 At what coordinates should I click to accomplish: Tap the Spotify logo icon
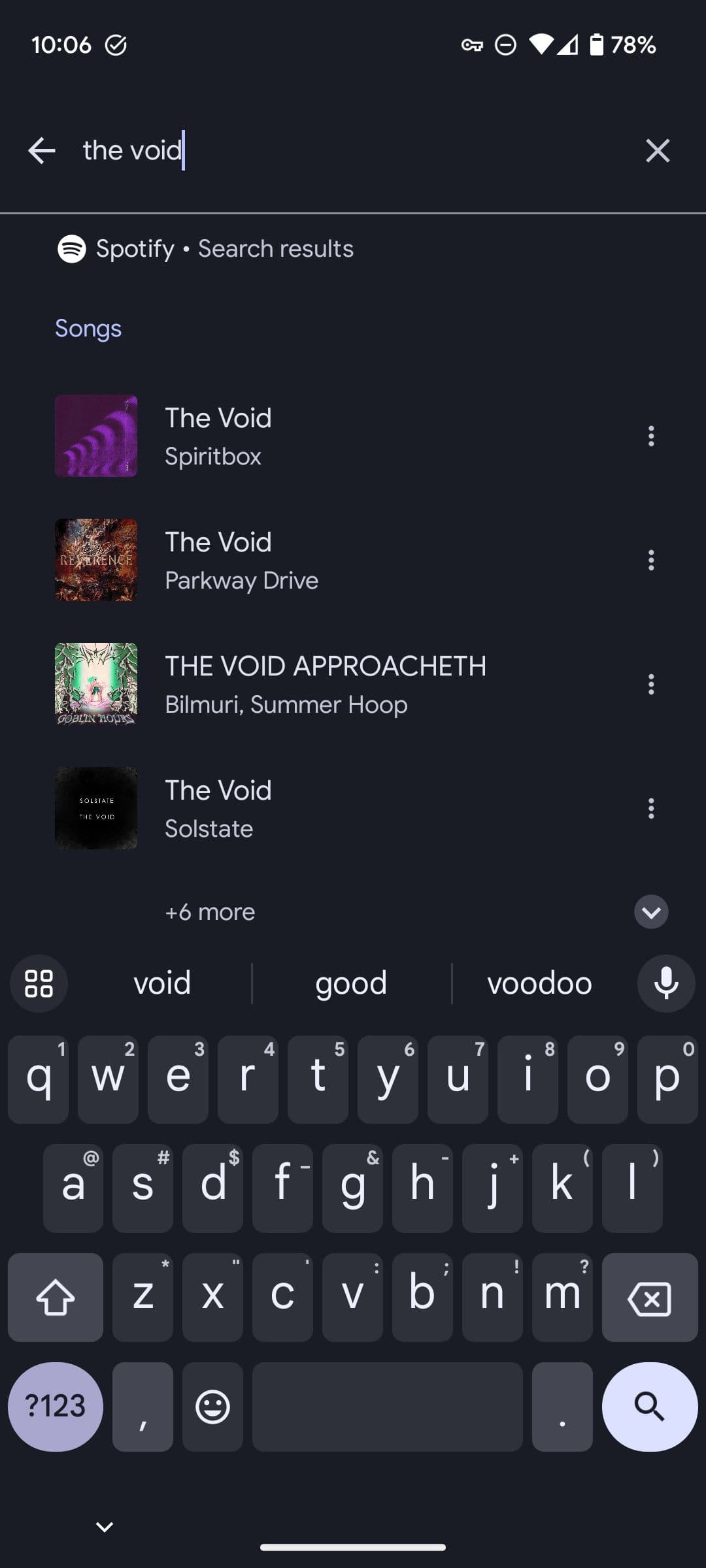point(72,248)
